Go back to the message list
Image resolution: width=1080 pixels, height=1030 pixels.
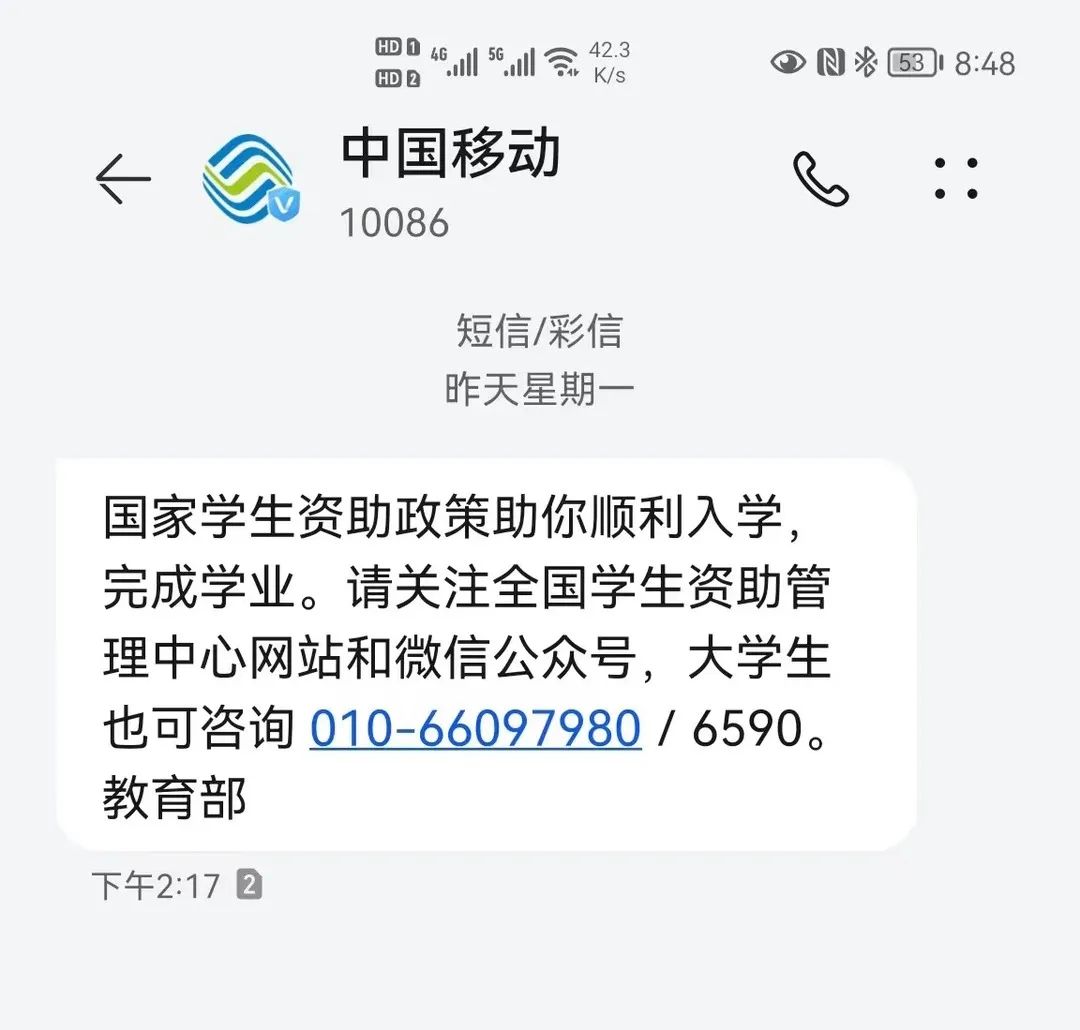click(123, 180)
